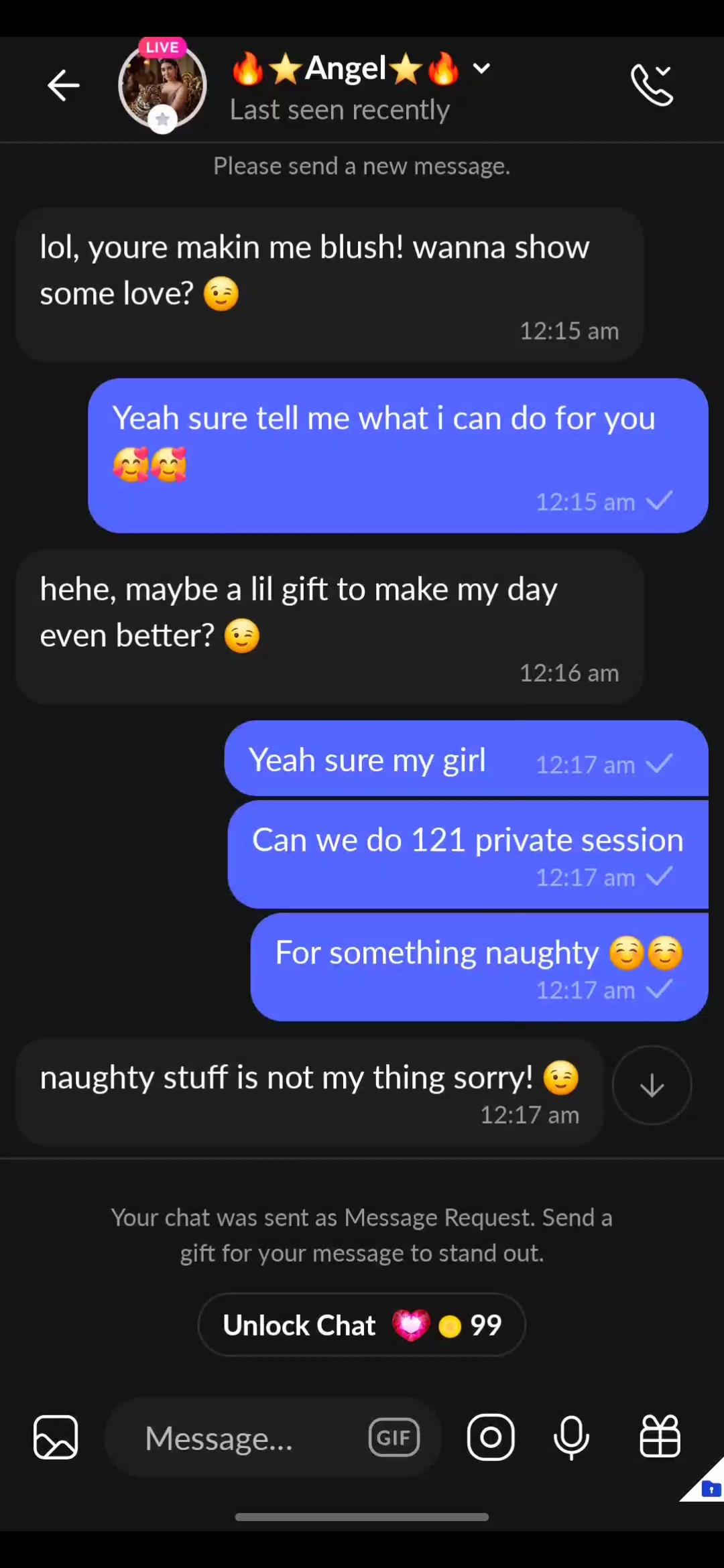The width and height of the screenshot is (724, 1568).
Task: Record a voice message with microphone
Action: (572, 1437)
